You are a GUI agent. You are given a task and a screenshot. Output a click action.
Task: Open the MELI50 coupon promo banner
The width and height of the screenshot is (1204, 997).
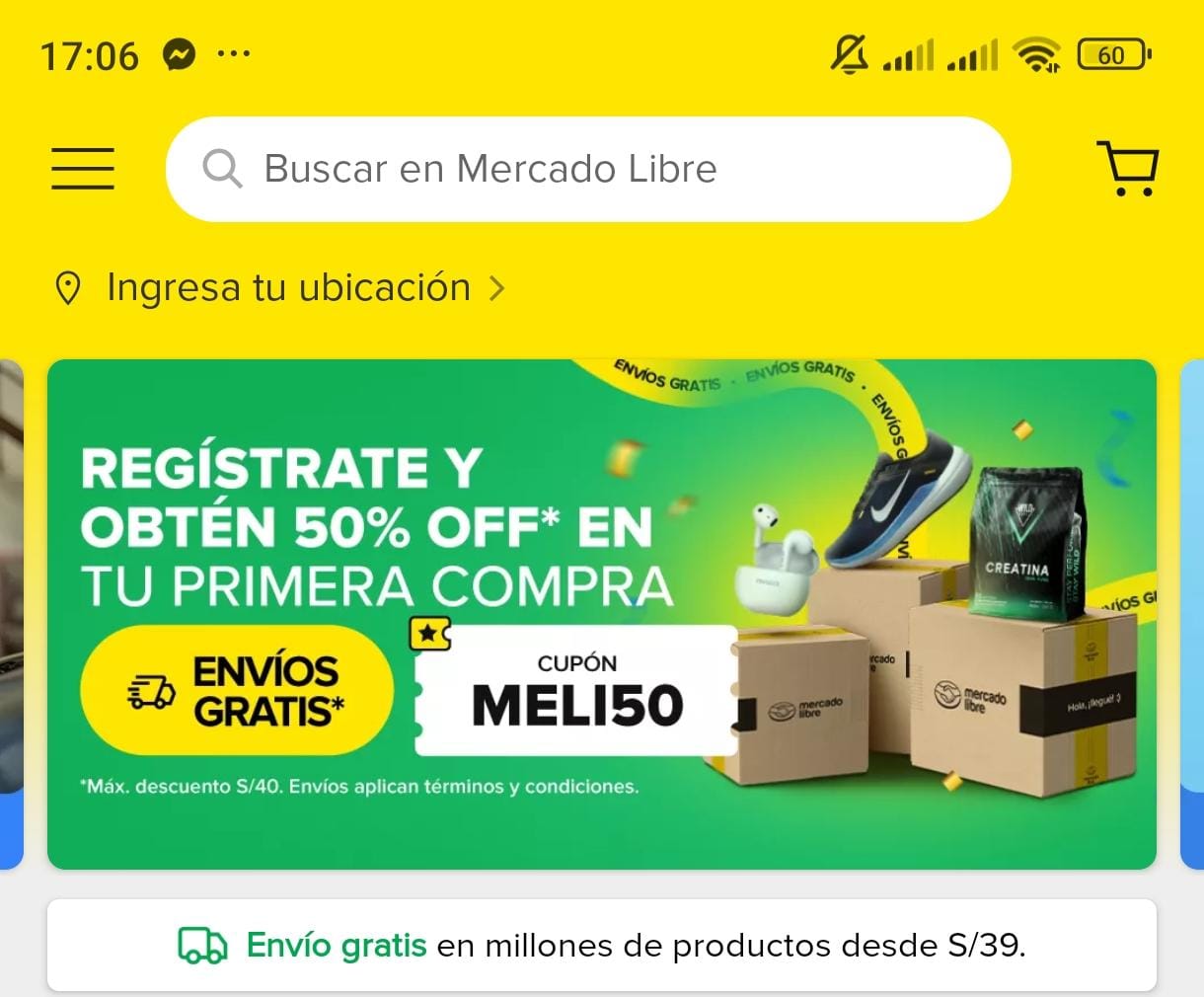[601, 614]
